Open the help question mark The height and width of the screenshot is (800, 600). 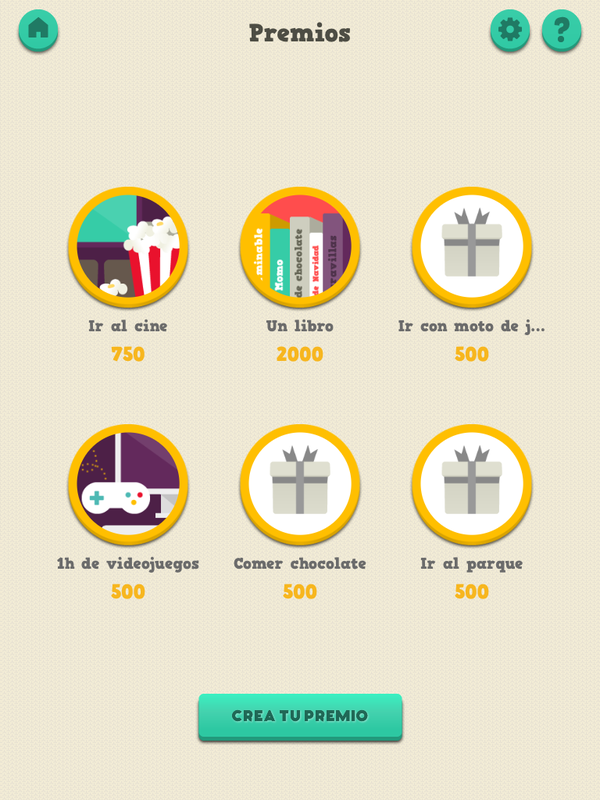[x=561, y=30]
